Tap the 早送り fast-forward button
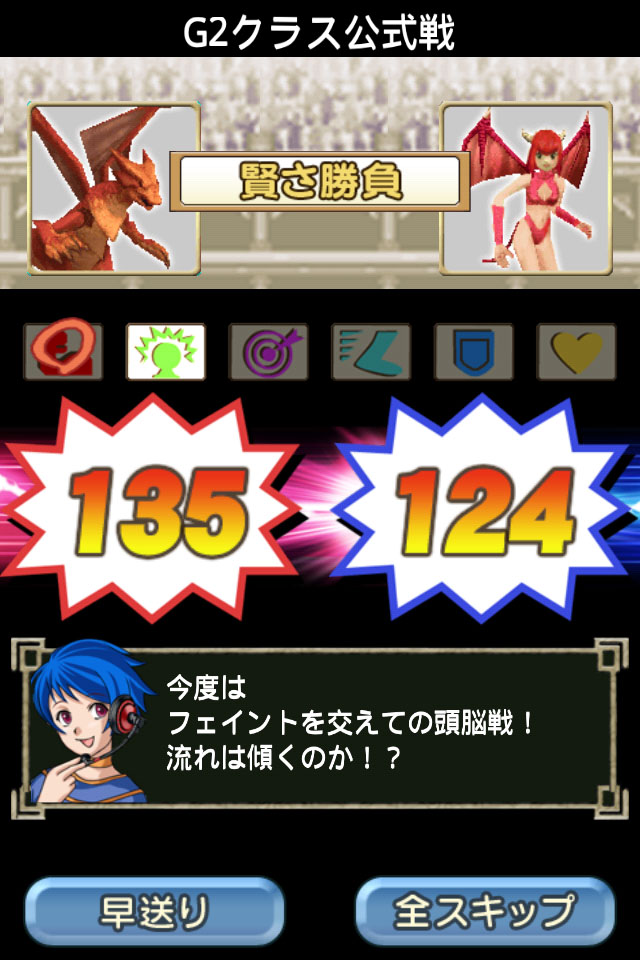 click(x=154, y=911)
